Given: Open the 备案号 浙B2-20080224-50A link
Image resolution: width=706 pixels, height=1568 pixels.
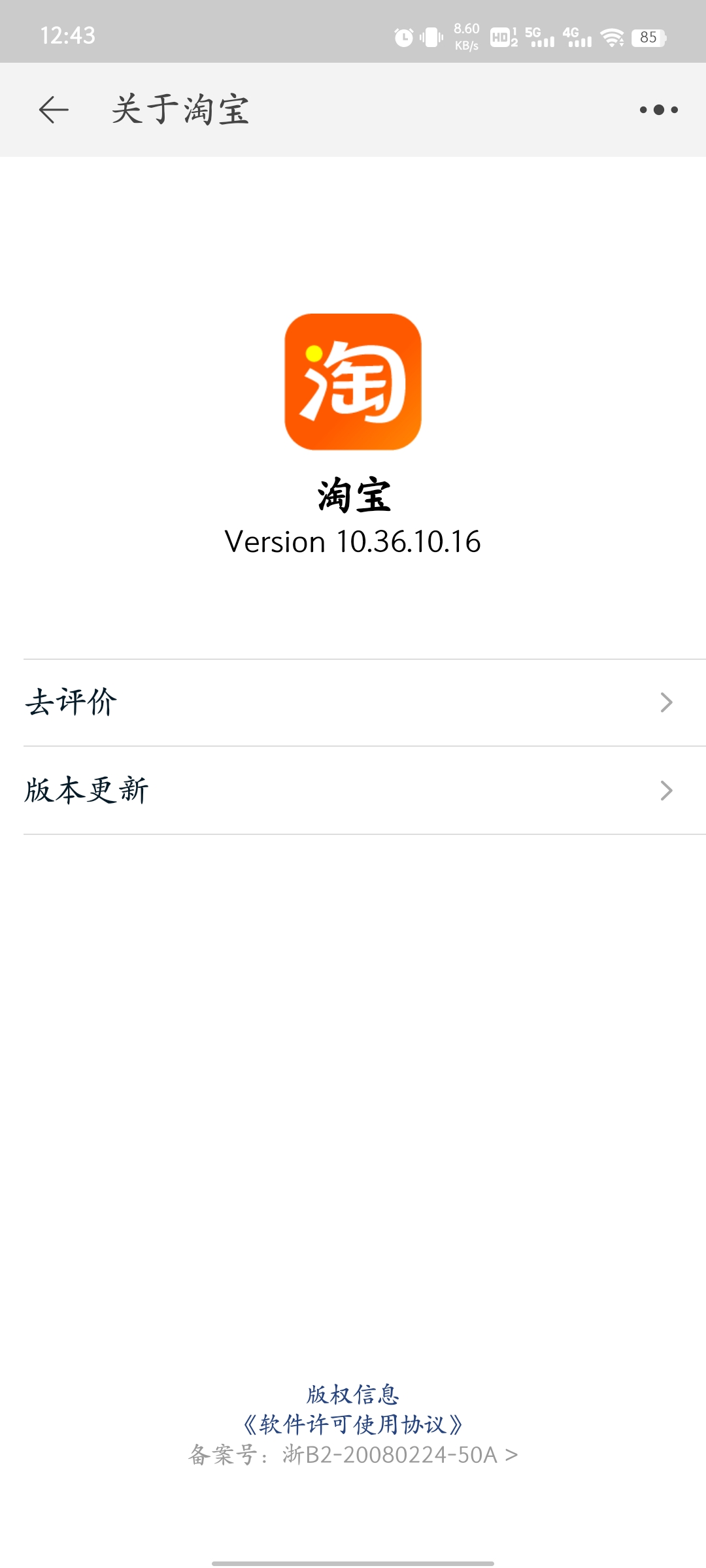Looking at the screenshot, I should 353,1455.
